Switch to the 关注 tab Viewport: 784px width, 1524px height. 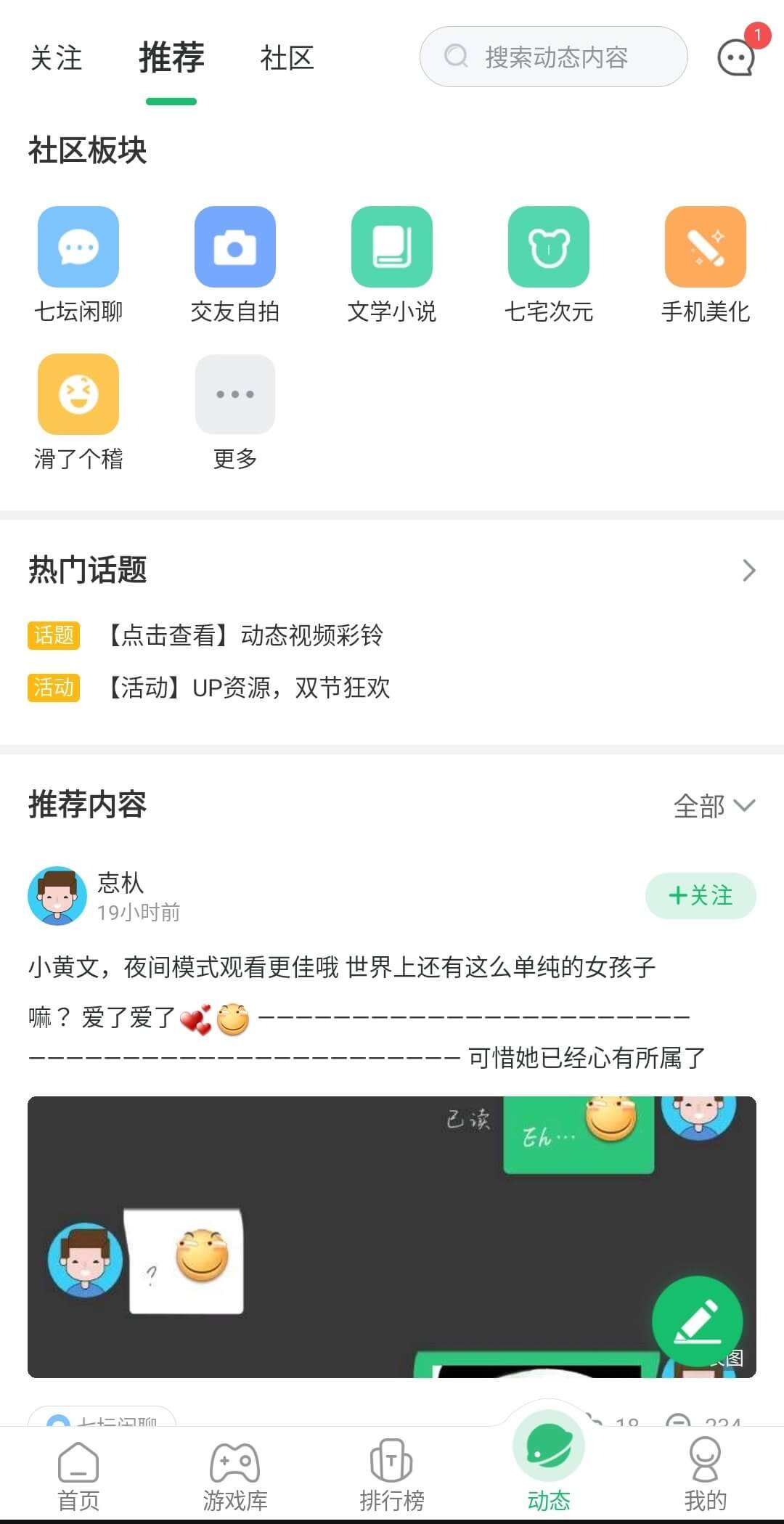pyautogui.click(x=56, y=58)
